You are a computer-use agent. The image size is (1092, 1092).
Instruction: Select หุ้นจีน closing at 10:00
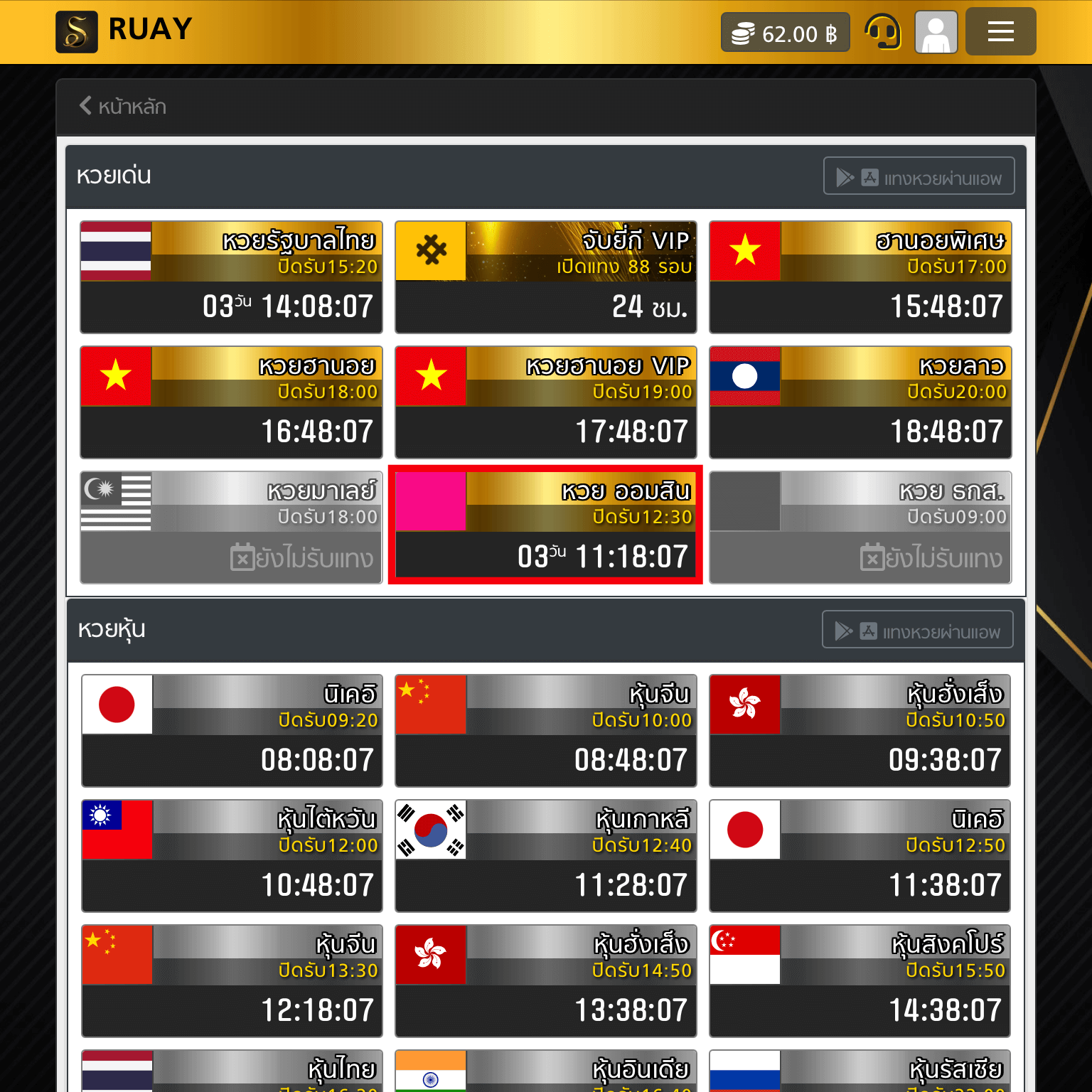(545, 731)
